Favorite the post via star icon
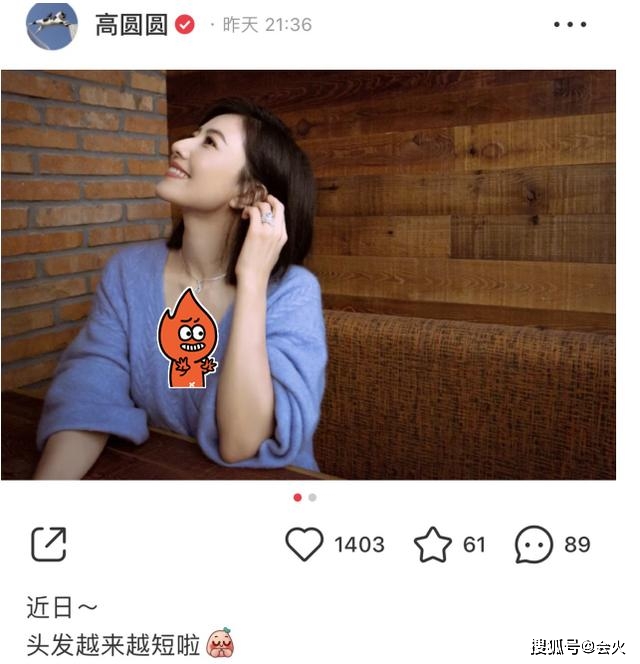The image size is (640, 664). (x=433, y=544)
